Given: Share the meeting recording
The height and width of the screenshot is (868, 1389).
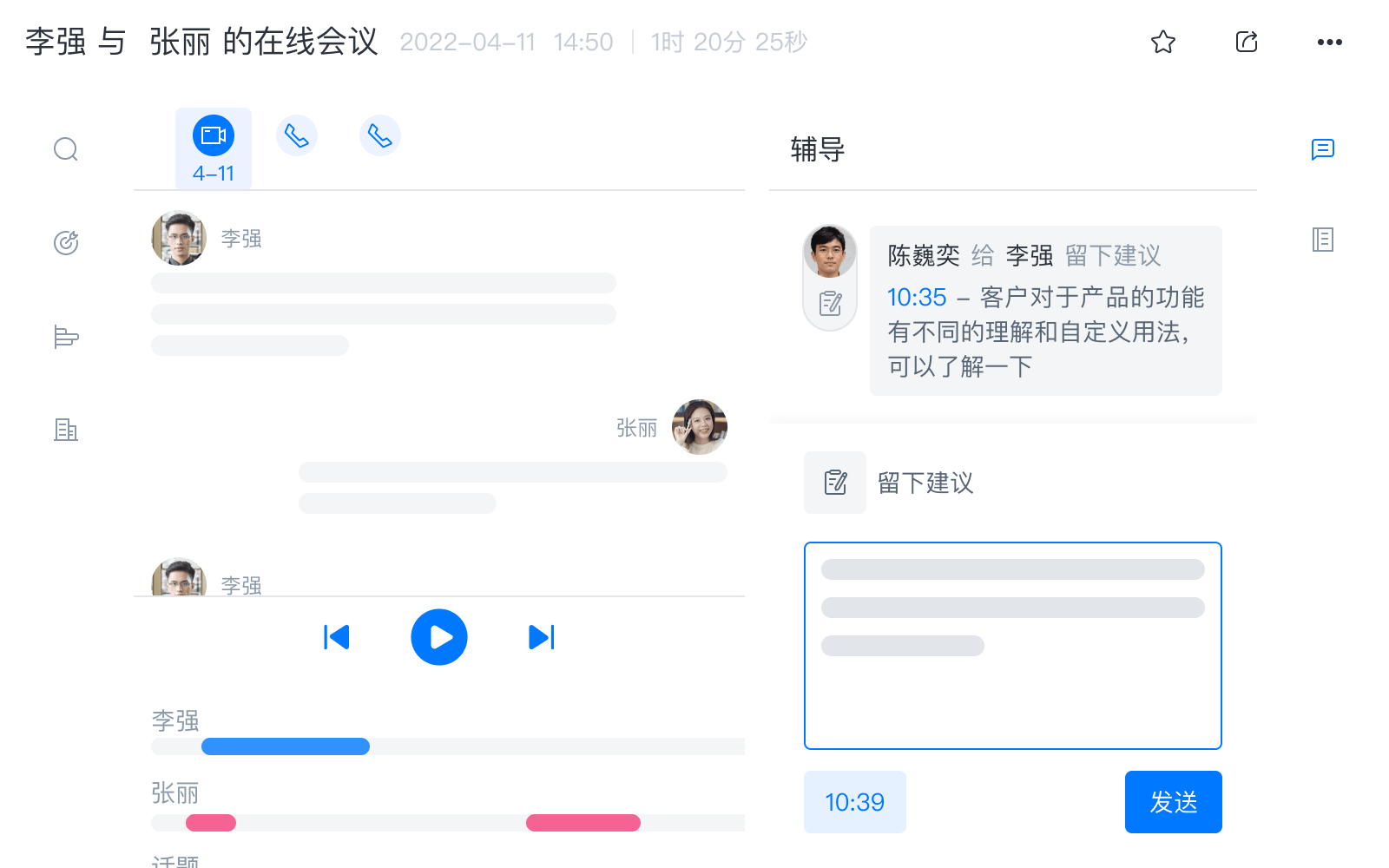Looking at the screenshot, I should coord(1246,42).
